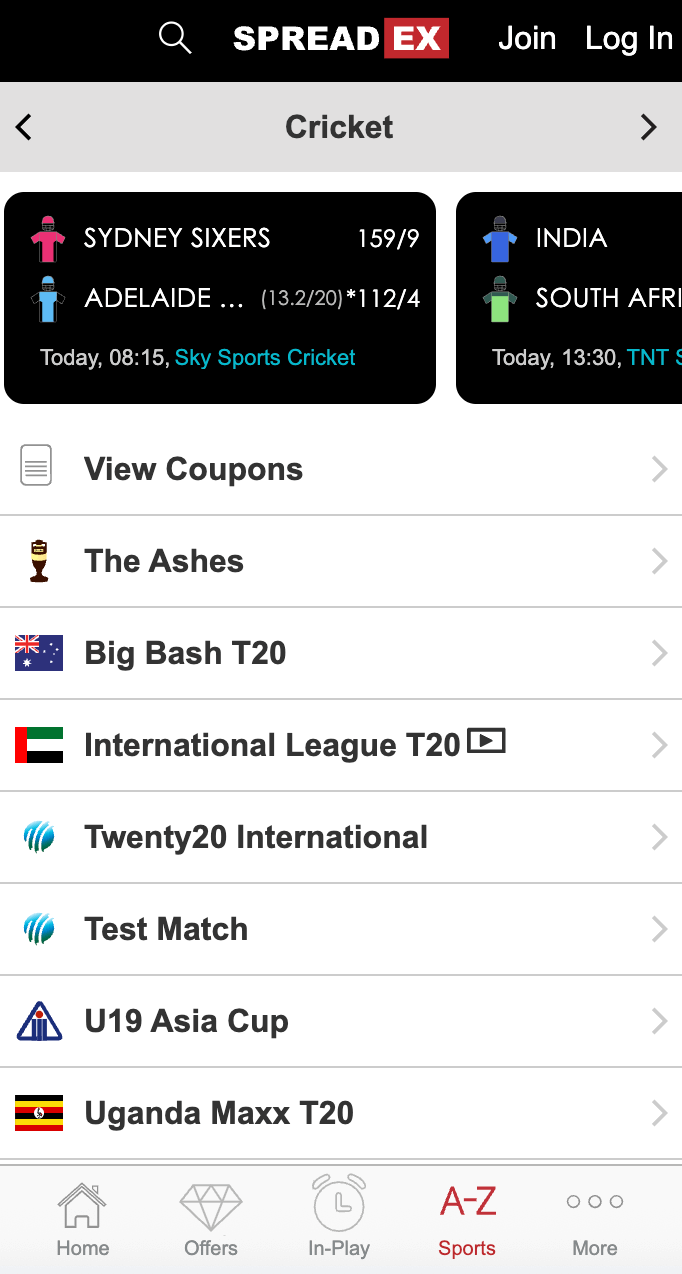This screenshot has height=1274, width=682.
Task: Go to the previous sport with left arrow
Action: (x=25, y=127)
